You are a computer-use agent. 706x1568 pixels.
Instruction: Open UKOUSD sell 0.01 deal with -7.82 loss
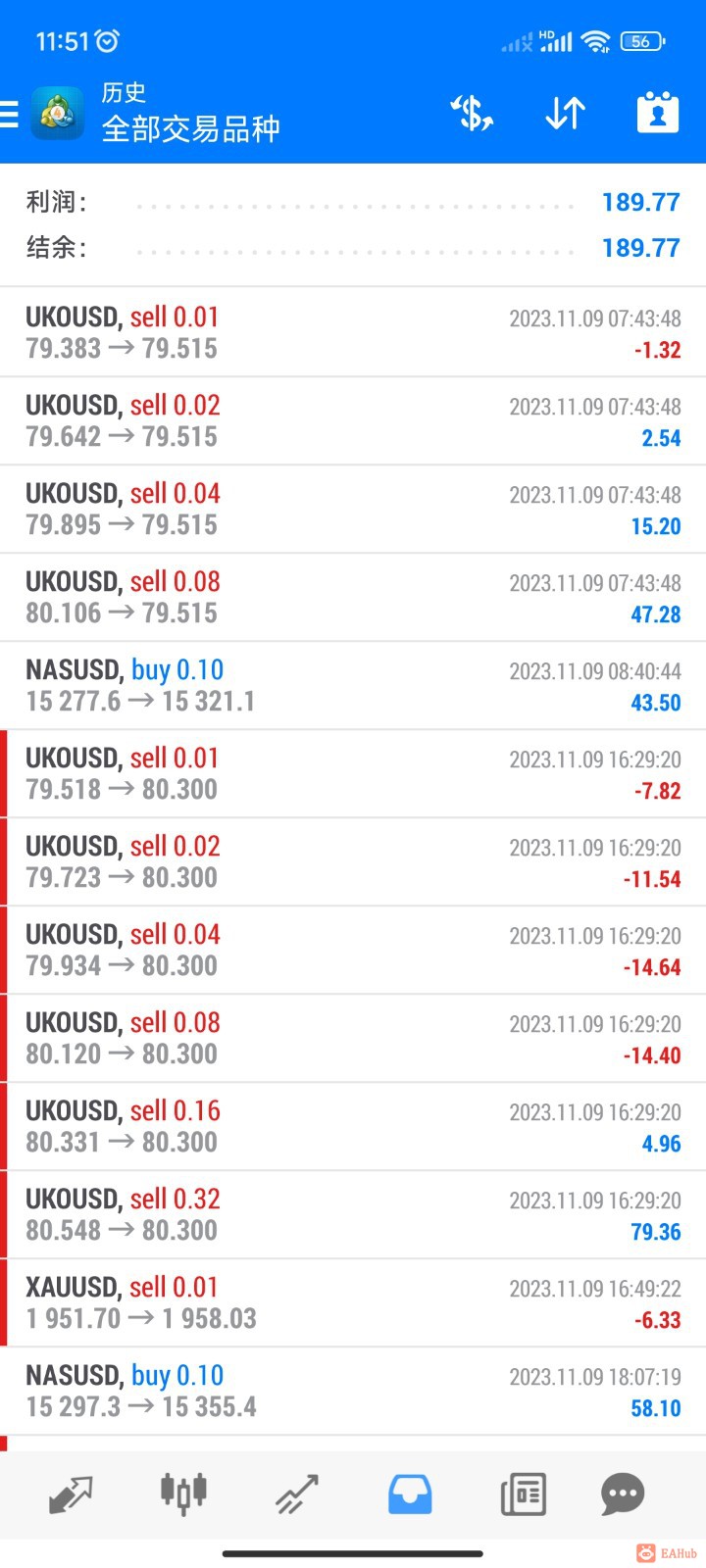coord(353,773)
